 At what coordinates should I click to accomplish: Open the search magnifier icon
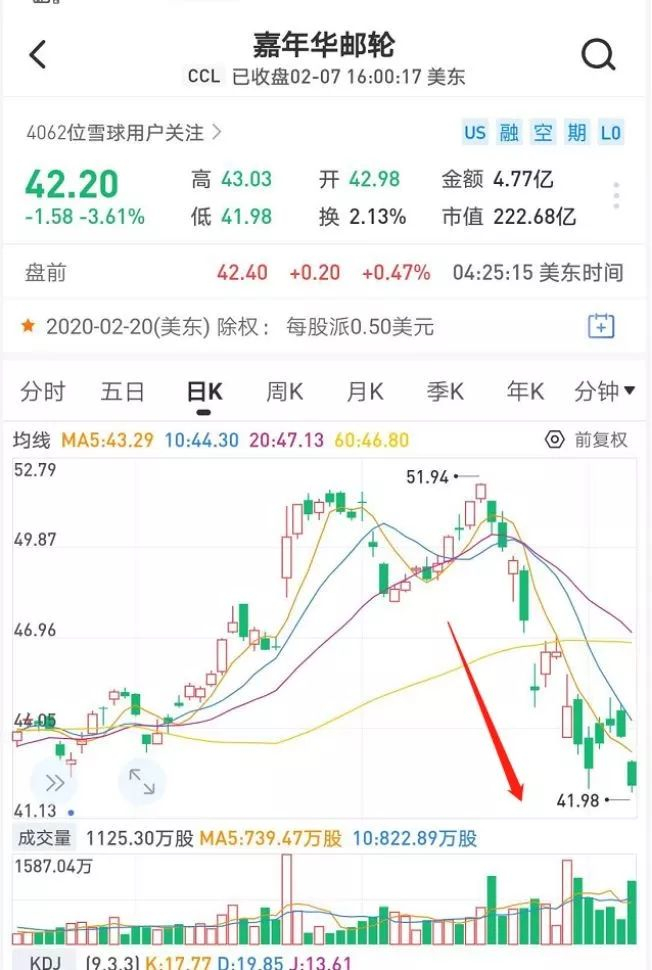[598, 56]
